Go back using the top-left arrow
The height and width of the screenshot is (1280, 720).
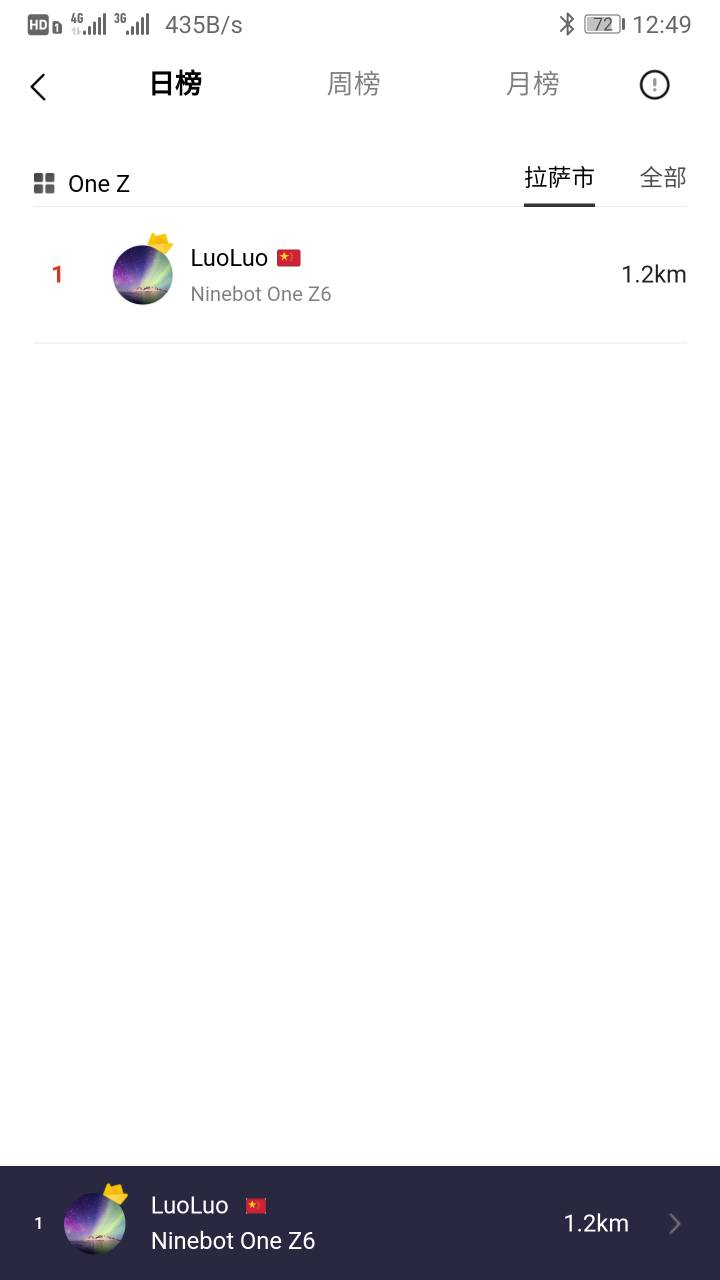pos(38,87)
